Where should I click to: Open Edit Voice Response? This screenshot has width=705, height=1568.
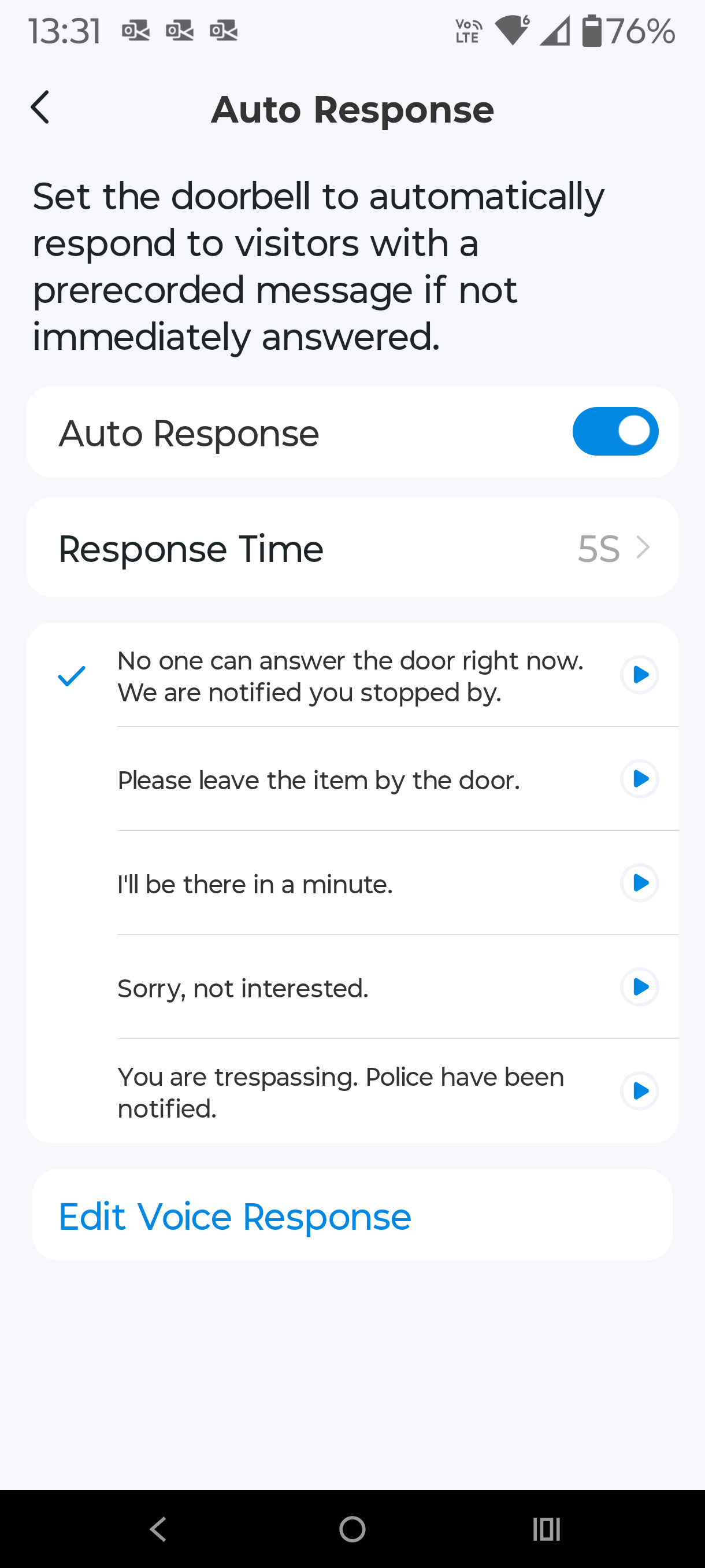[235, 1217]
